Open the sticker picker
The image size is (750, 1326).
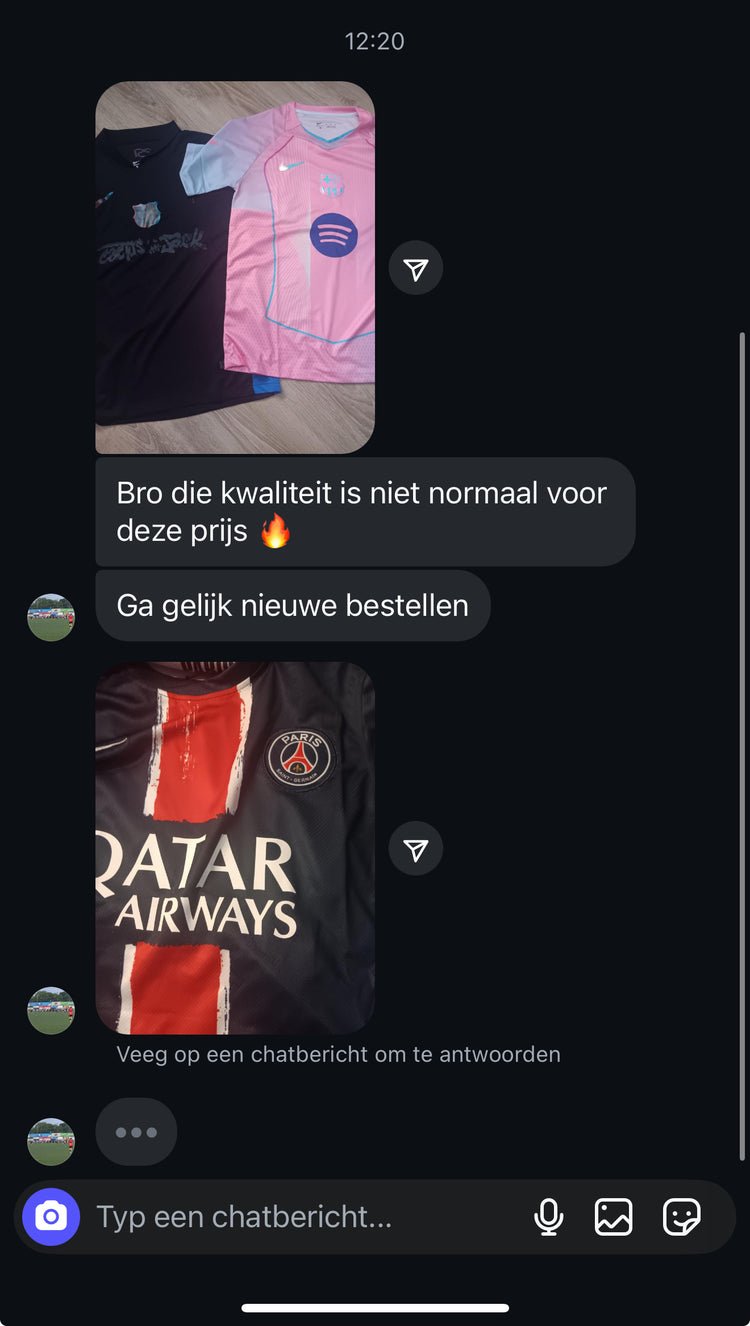pyautogui.click(x=681, y=1217)
